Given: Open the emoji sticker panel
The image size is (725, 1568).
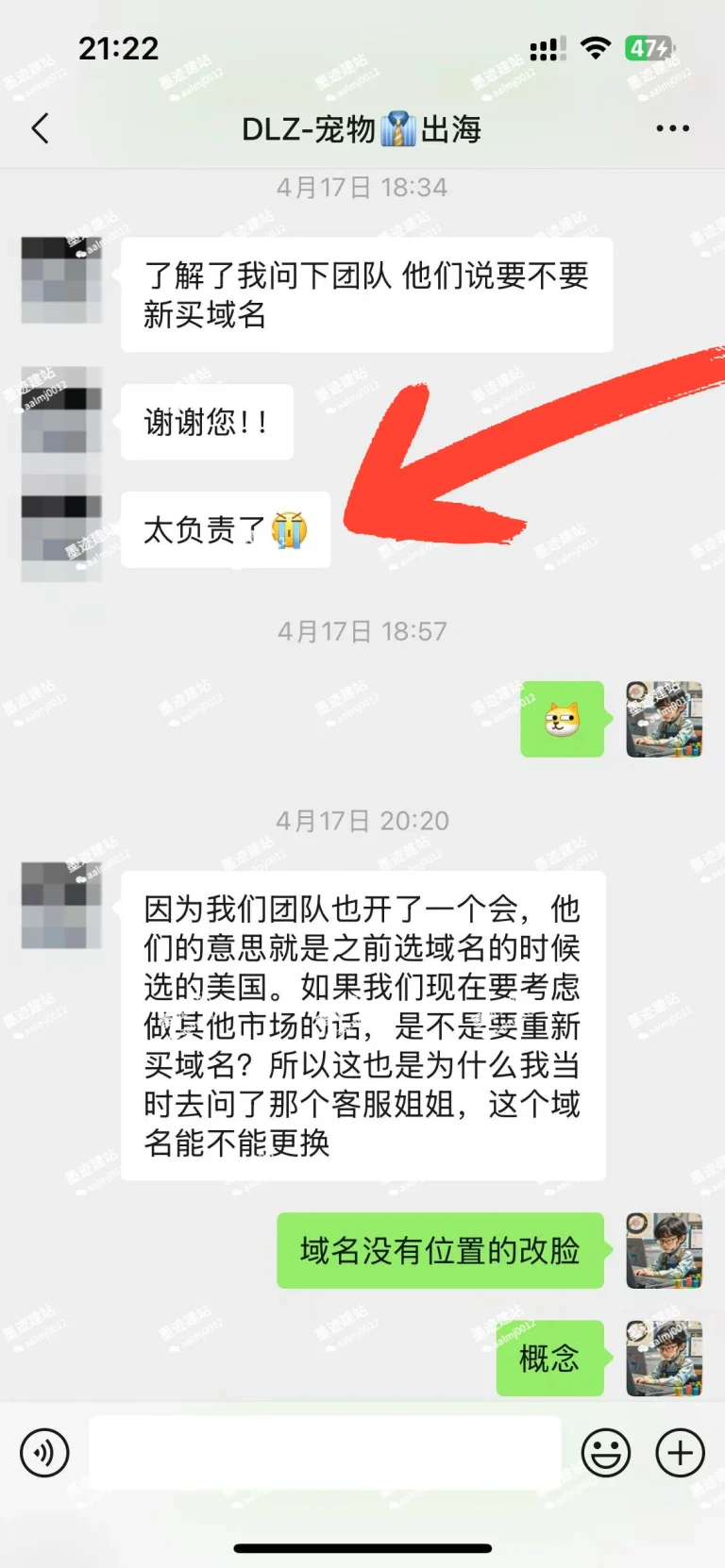Looking at the screenshot, I should [605, 1453].
